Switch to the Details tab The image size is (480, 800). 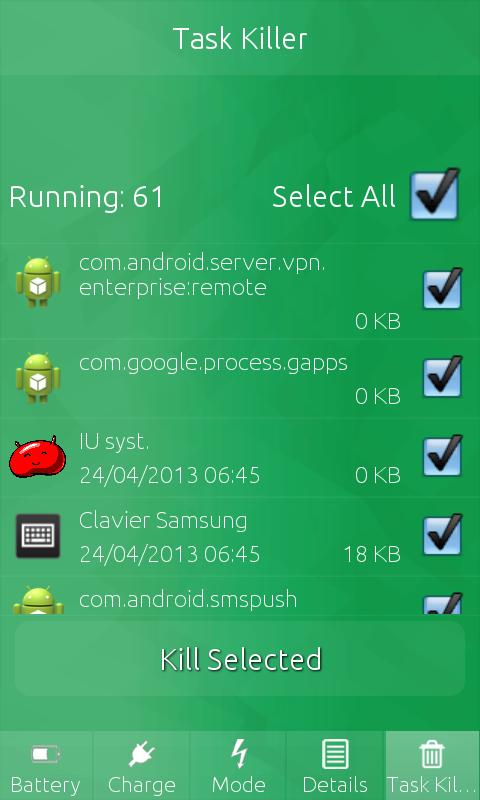(x=335, y=765)
